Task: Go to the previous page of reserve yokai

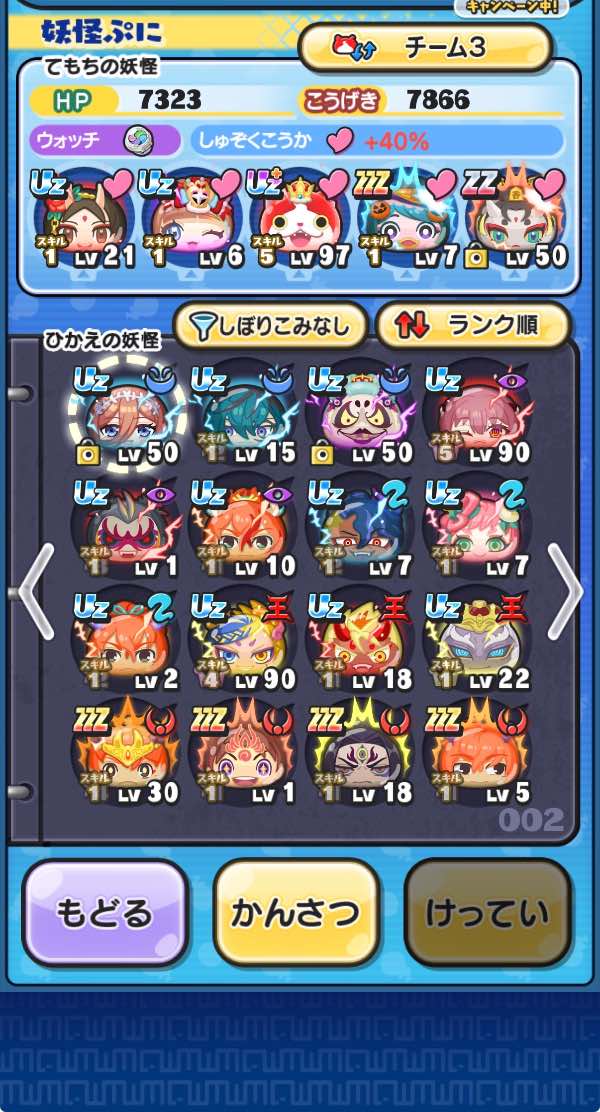Action: tap(36, 592)
